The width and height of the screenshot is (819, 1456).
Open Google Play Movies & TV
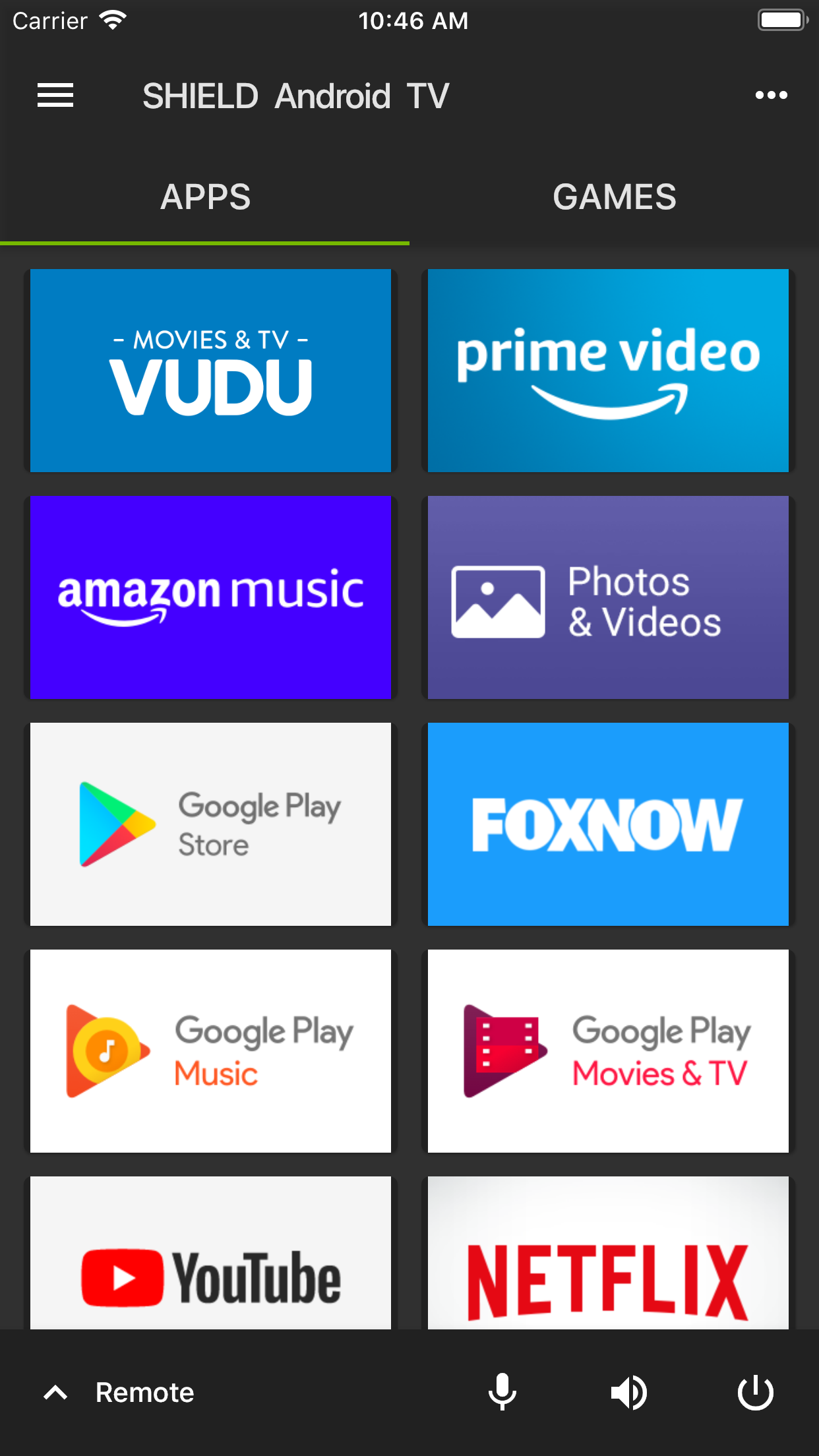pos(607,1052)
